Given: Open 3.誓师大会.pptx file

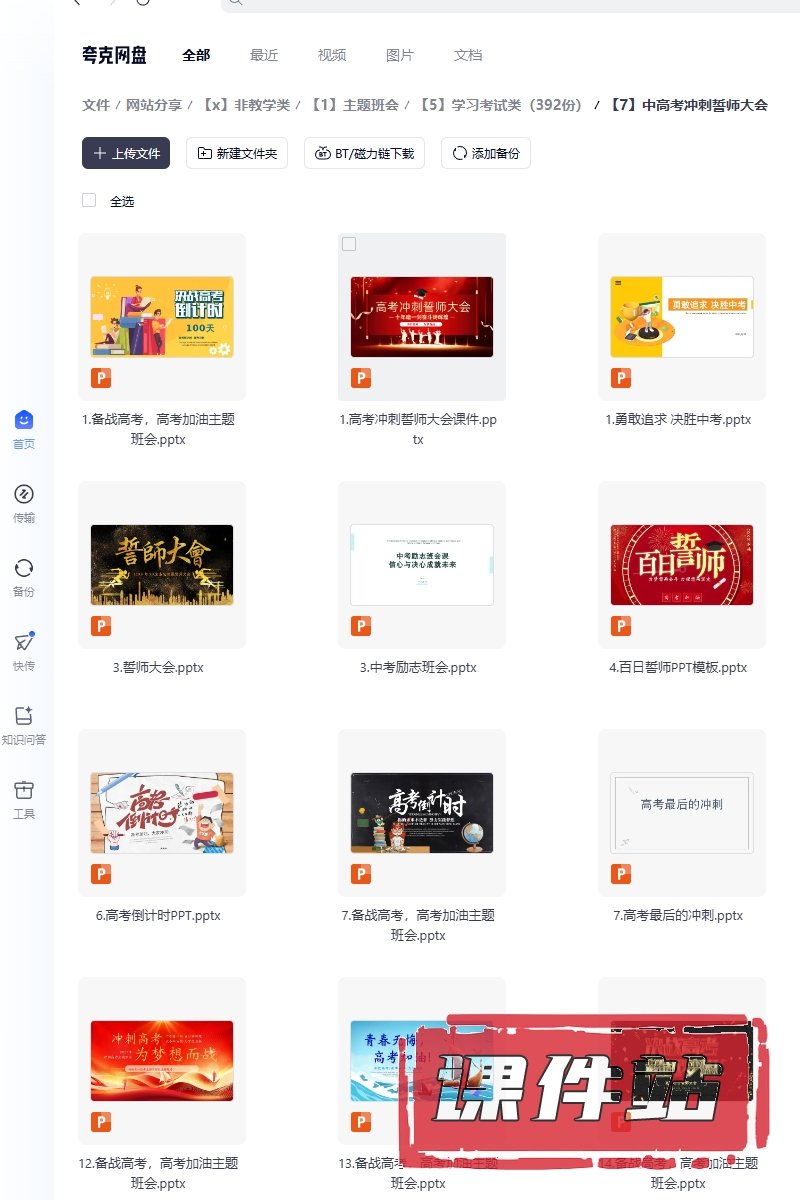Looking at the screenshot, I should tap(161, 565).
